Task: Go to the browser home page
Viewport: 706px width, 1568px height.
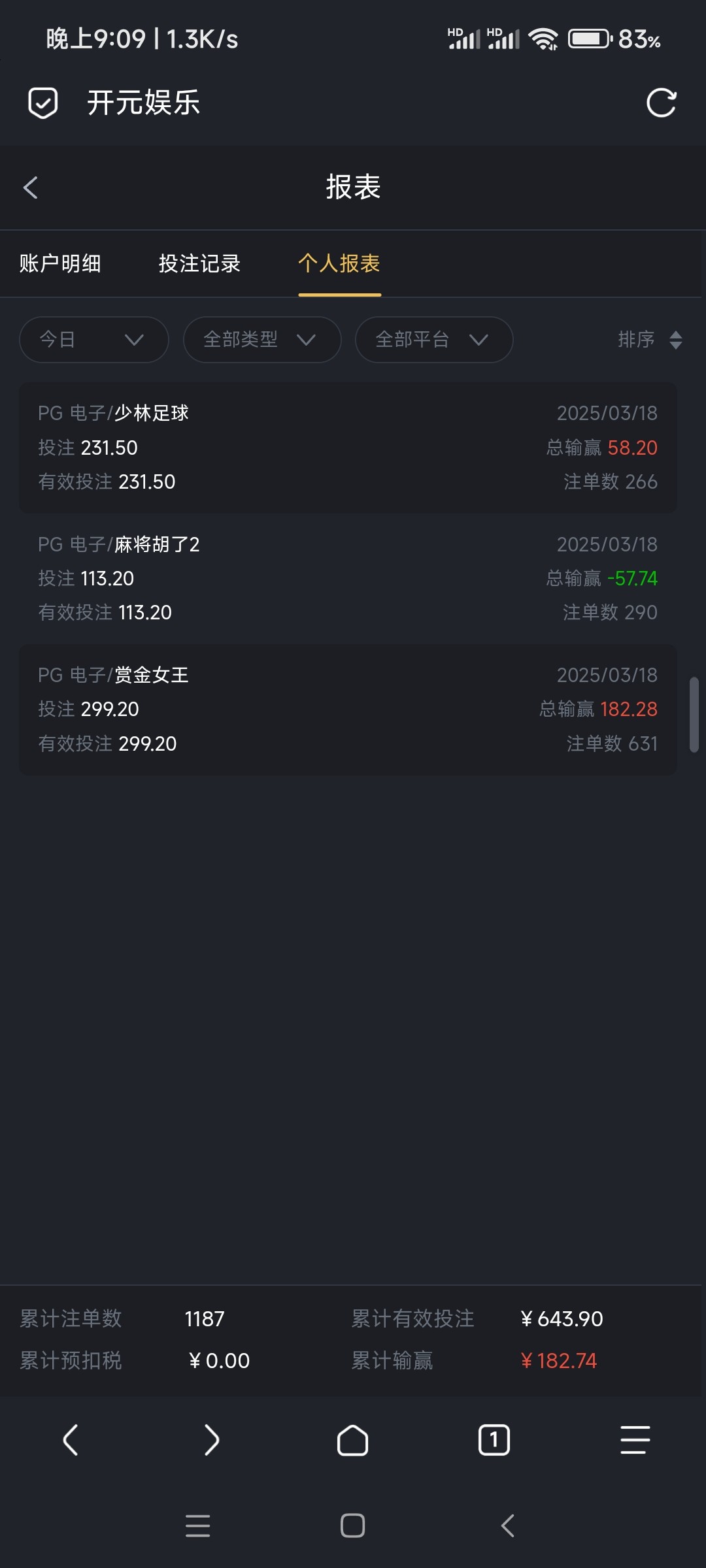Action: (352, 1440)
